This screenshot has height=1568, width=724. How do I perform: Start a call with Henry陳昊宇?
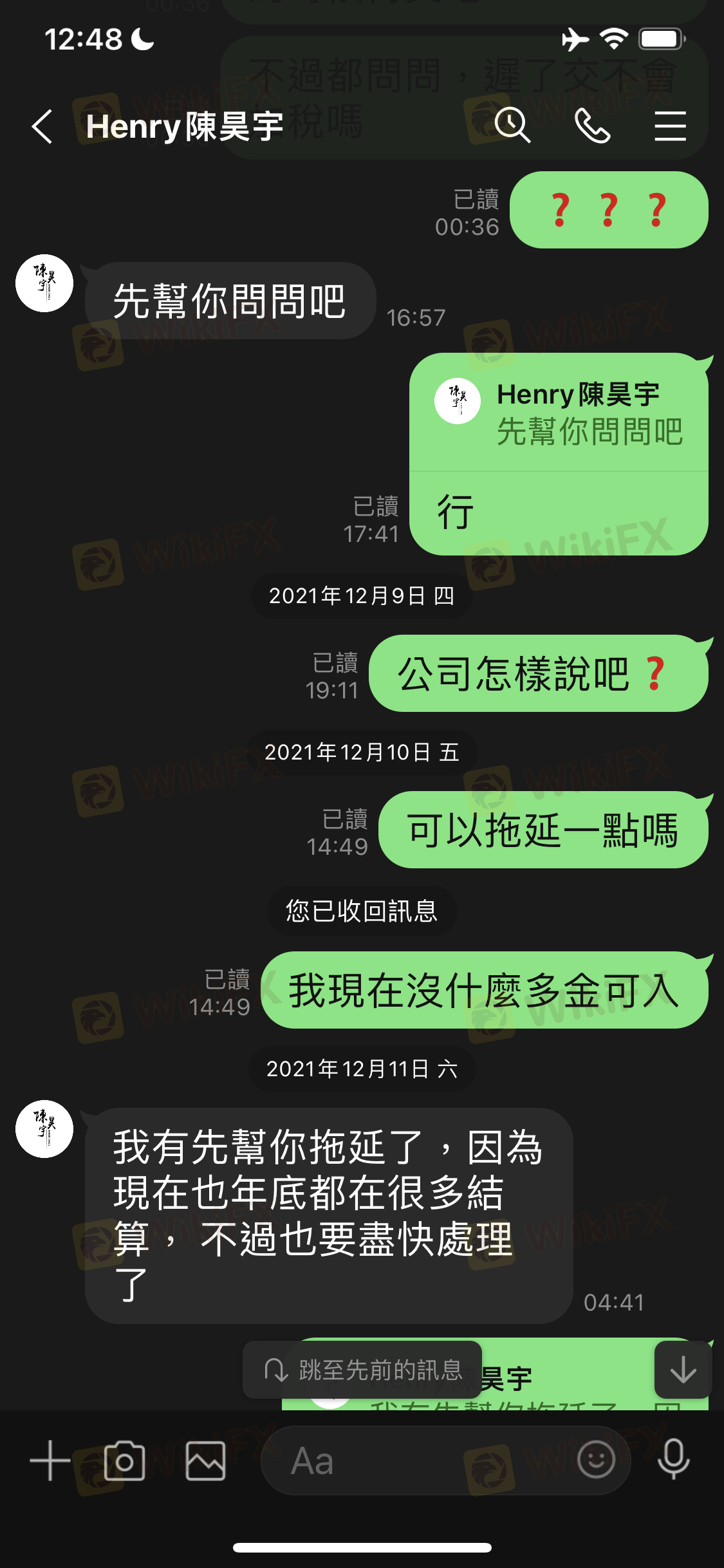(x=592, y=126)
